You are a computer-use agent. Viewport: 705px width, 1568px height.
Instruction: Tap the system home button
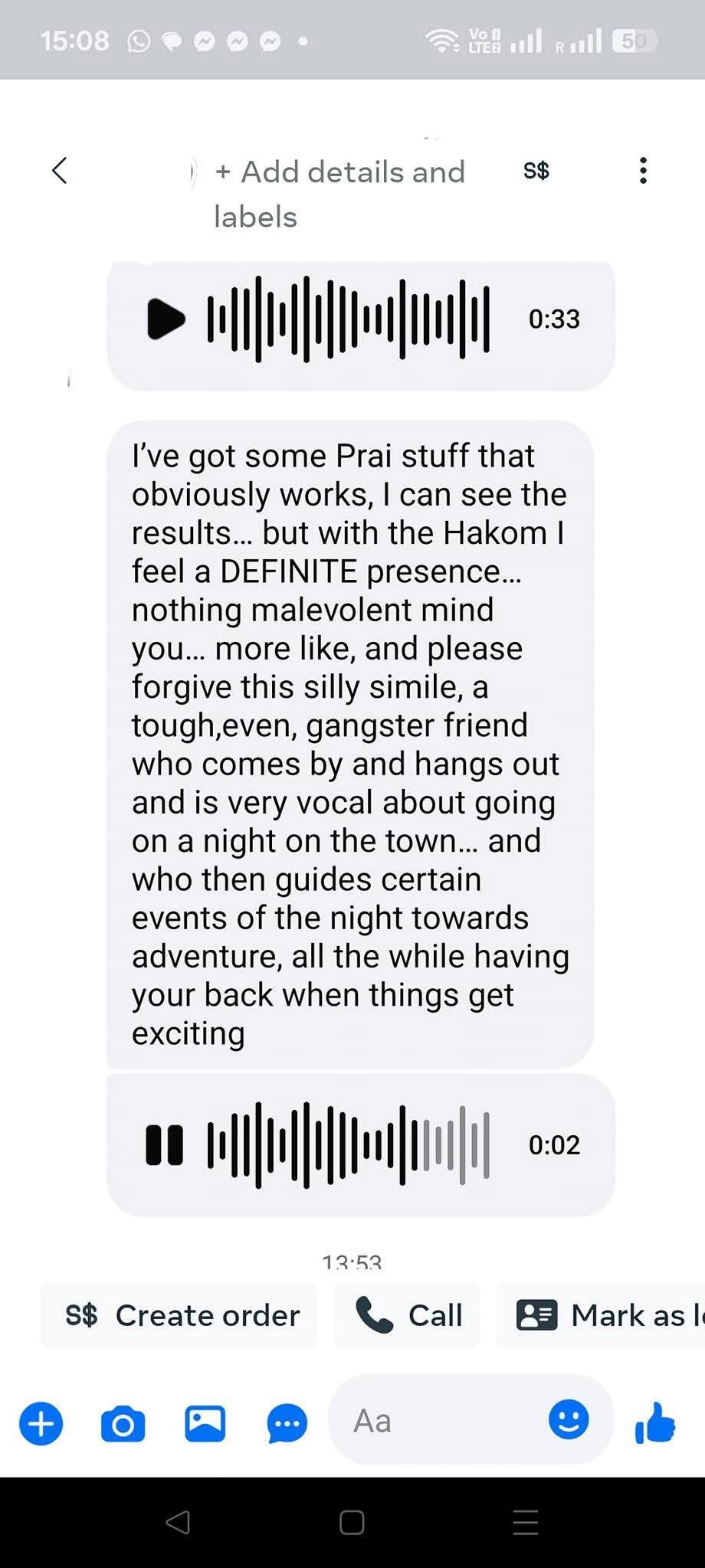pyautogui.click(x=352, y=1522)
